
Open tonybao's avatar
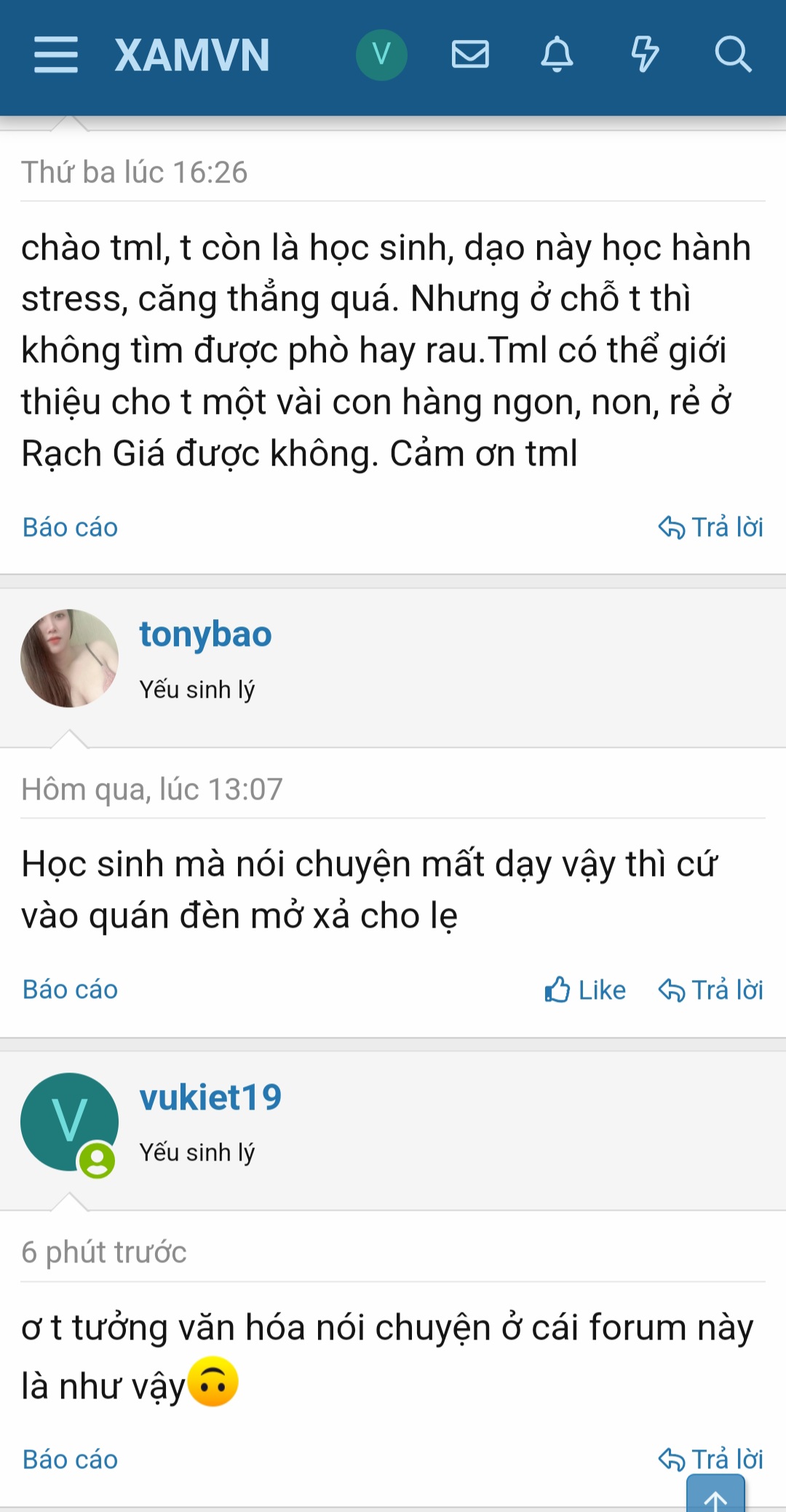coord(69,658)
